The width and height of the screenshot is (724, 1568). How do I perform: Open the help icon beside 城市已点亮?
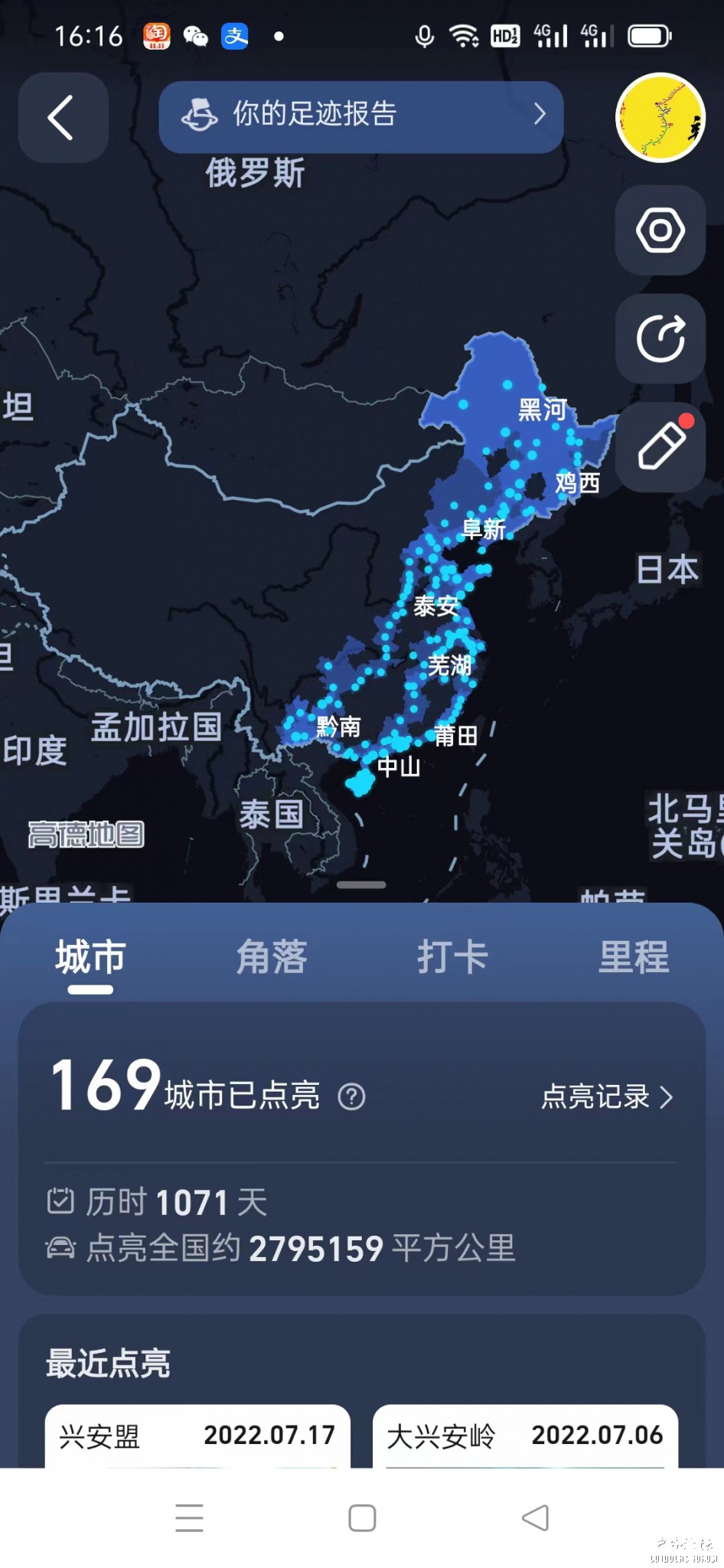(351, 1097)
